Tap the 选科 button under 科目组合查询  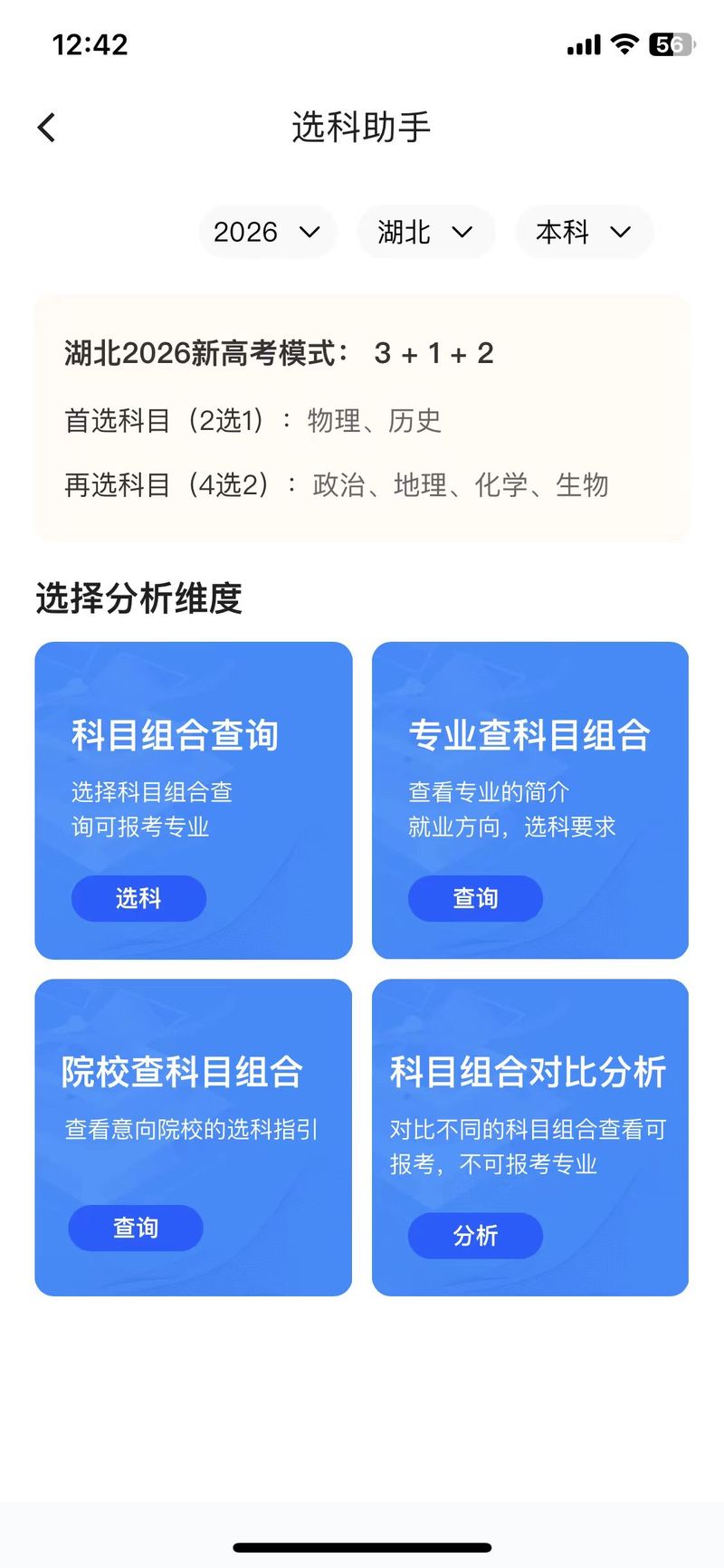click(x=138, y=898)
